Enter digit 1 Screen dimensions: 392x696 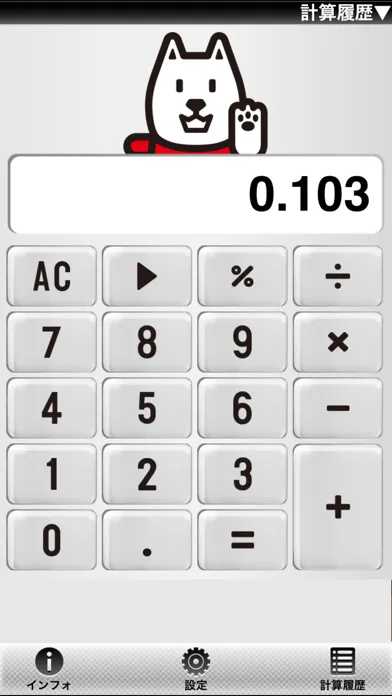pyautogui.click(x=51, y=474)
